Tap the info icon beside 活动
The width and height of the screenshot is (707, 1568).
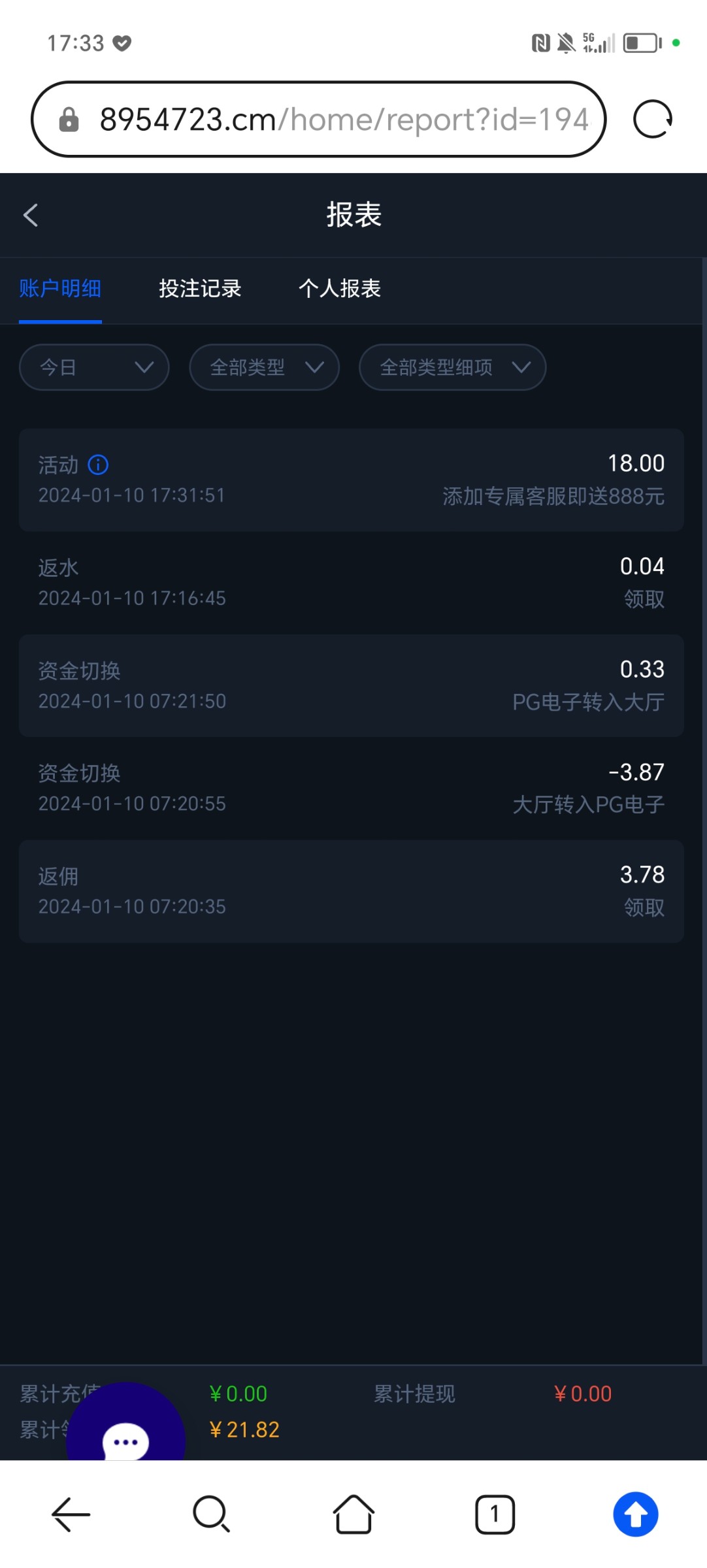coord(98,465)
